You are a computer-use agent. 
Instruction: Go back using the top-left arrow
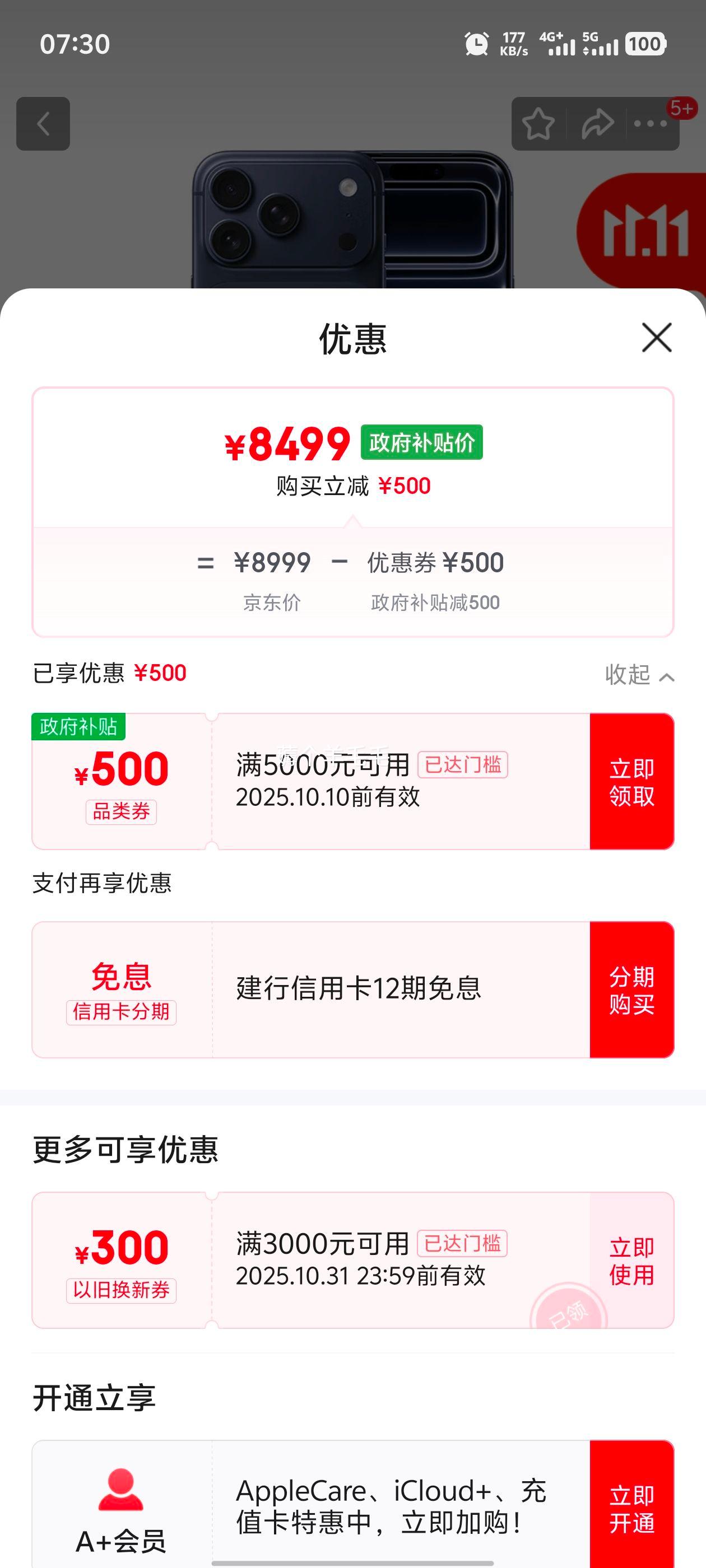[43, 124]
